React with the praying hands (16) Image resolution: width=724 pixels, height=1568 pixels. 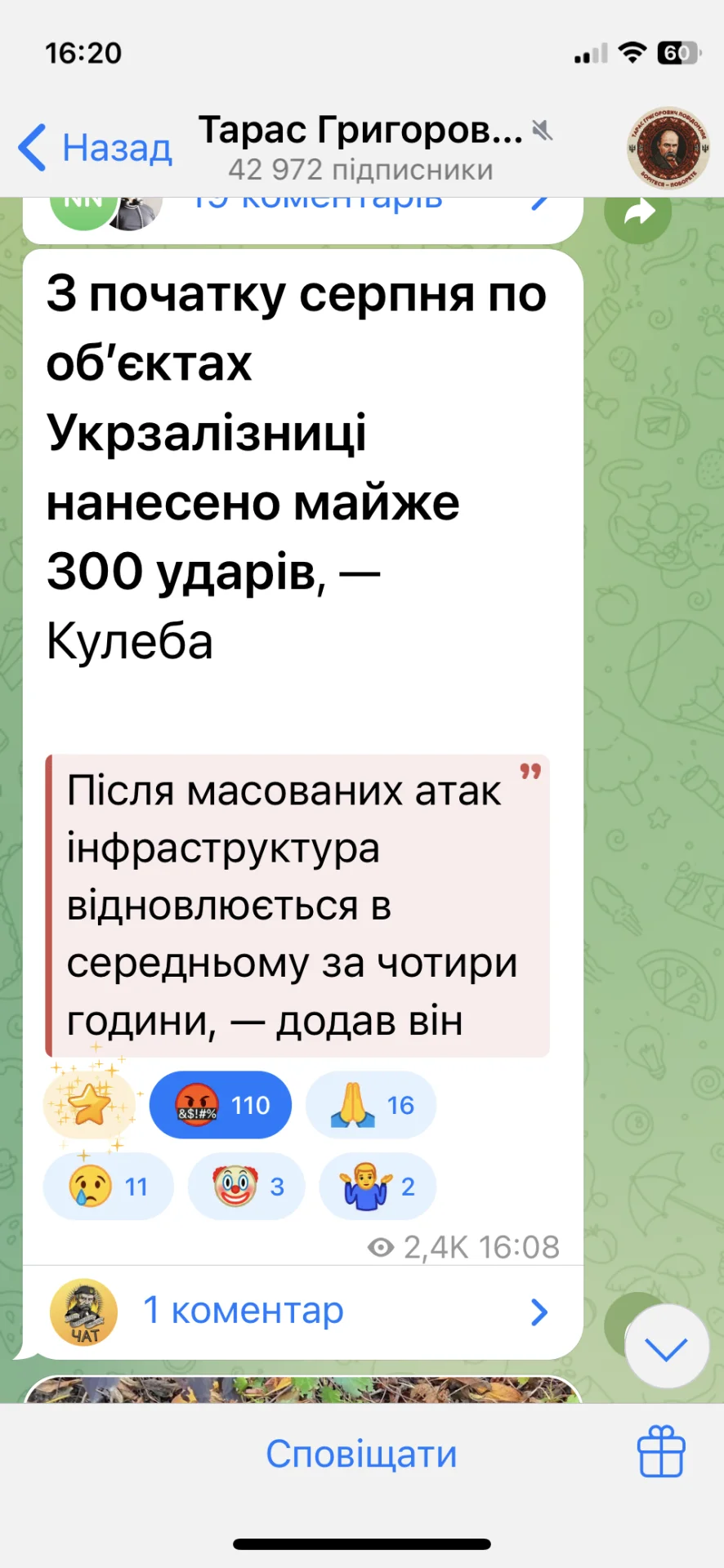[x=371, y=1105]
